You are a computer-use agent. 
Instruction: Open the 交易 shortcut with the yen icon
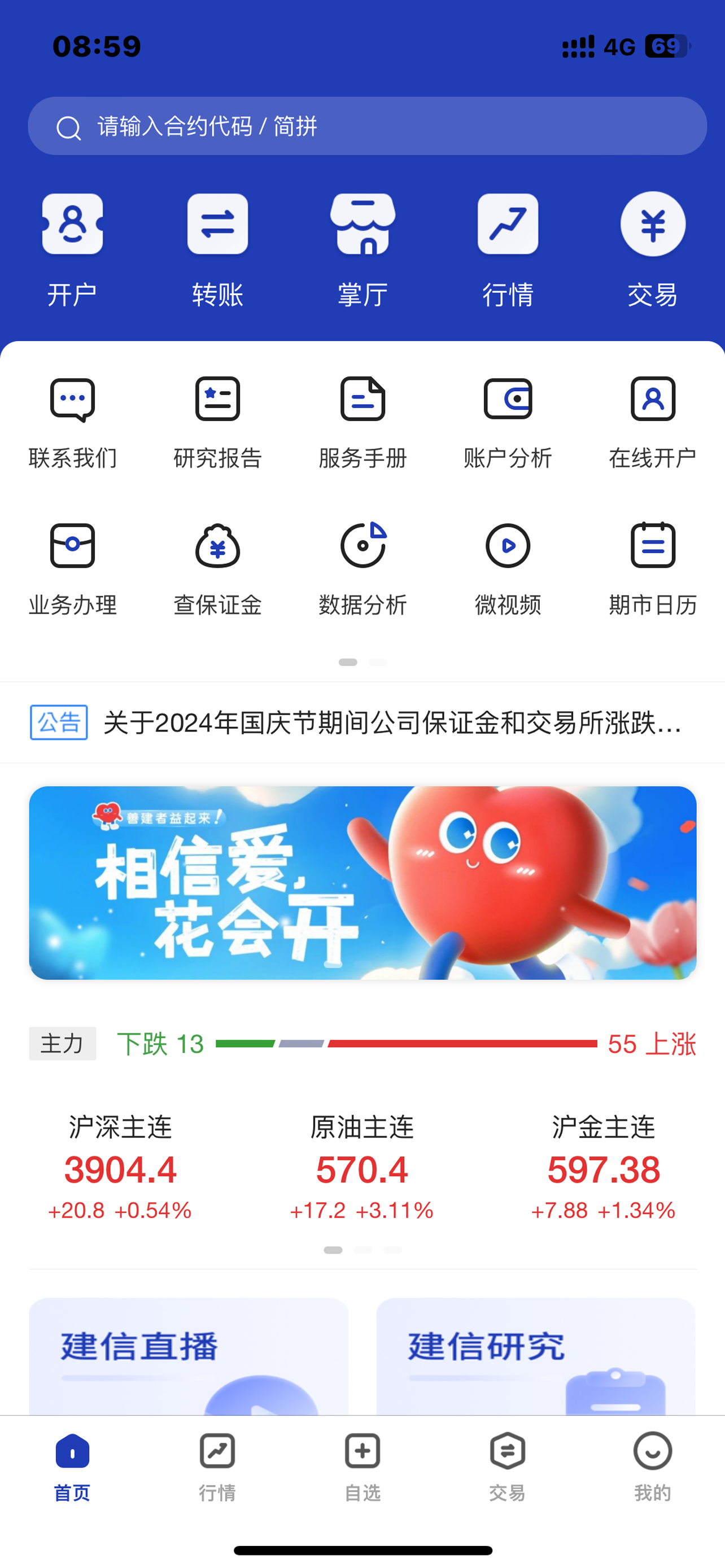point(653,249)
